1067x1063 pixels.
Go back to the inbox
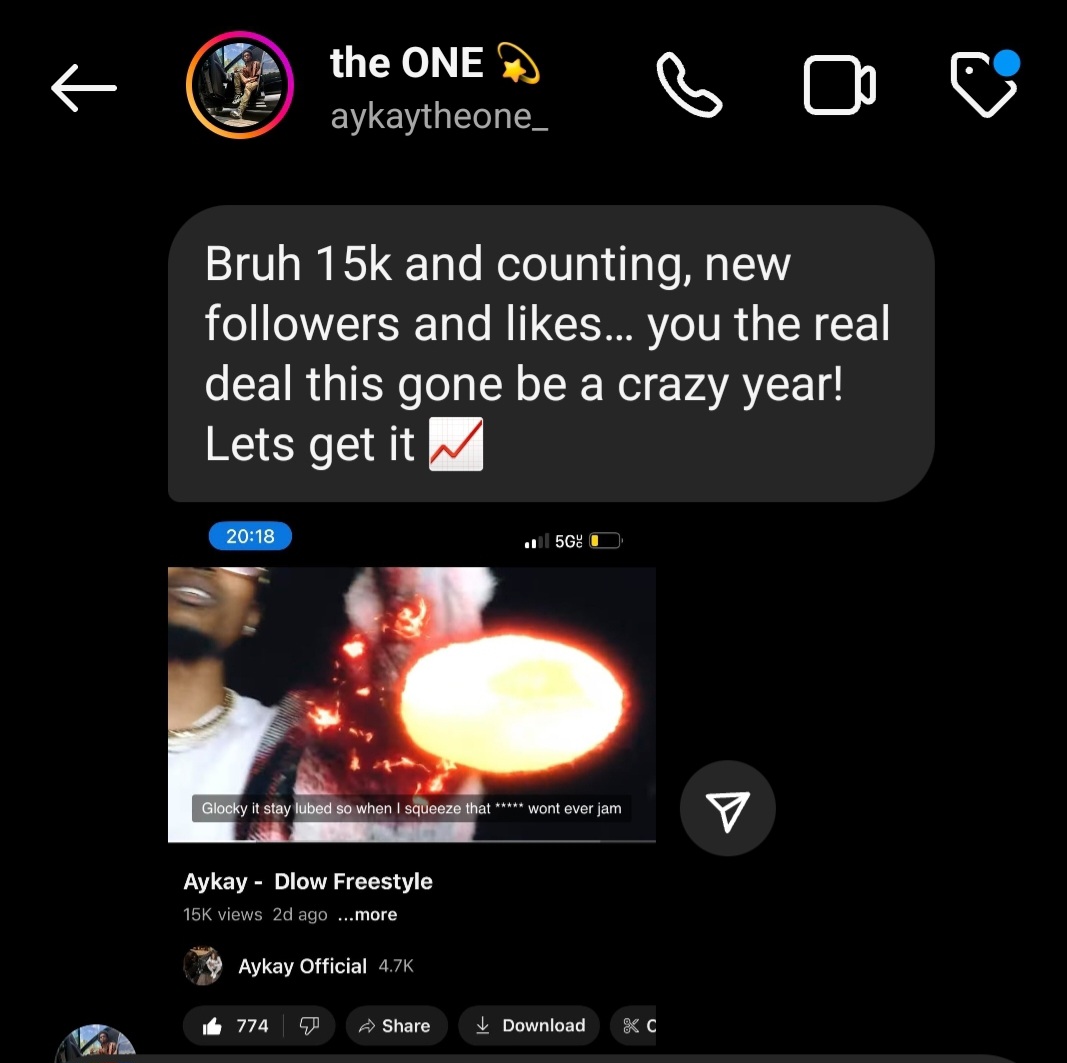coord(84,89)
